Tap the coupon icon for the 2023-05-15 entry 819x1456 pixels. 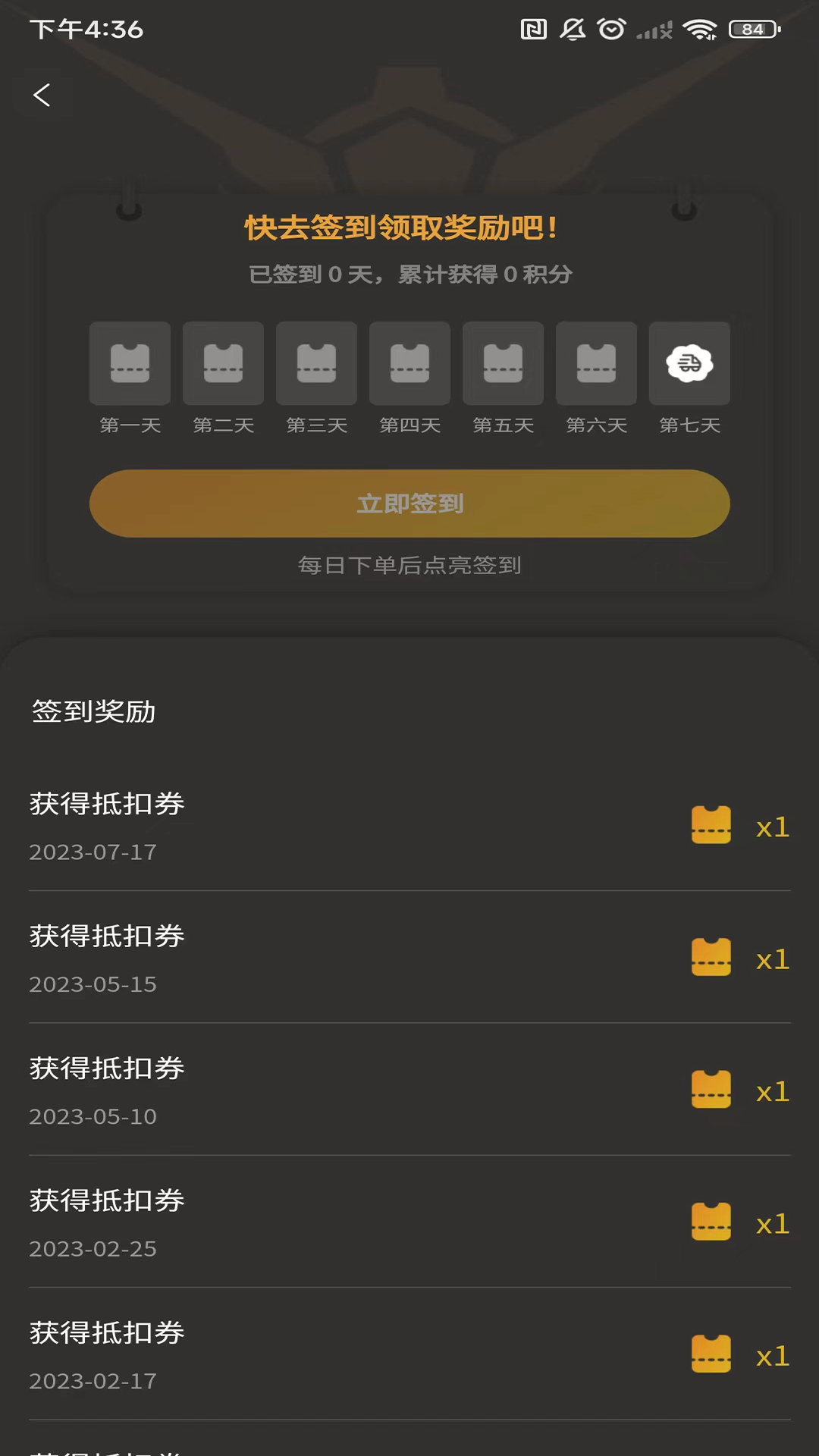click(711, 957)
